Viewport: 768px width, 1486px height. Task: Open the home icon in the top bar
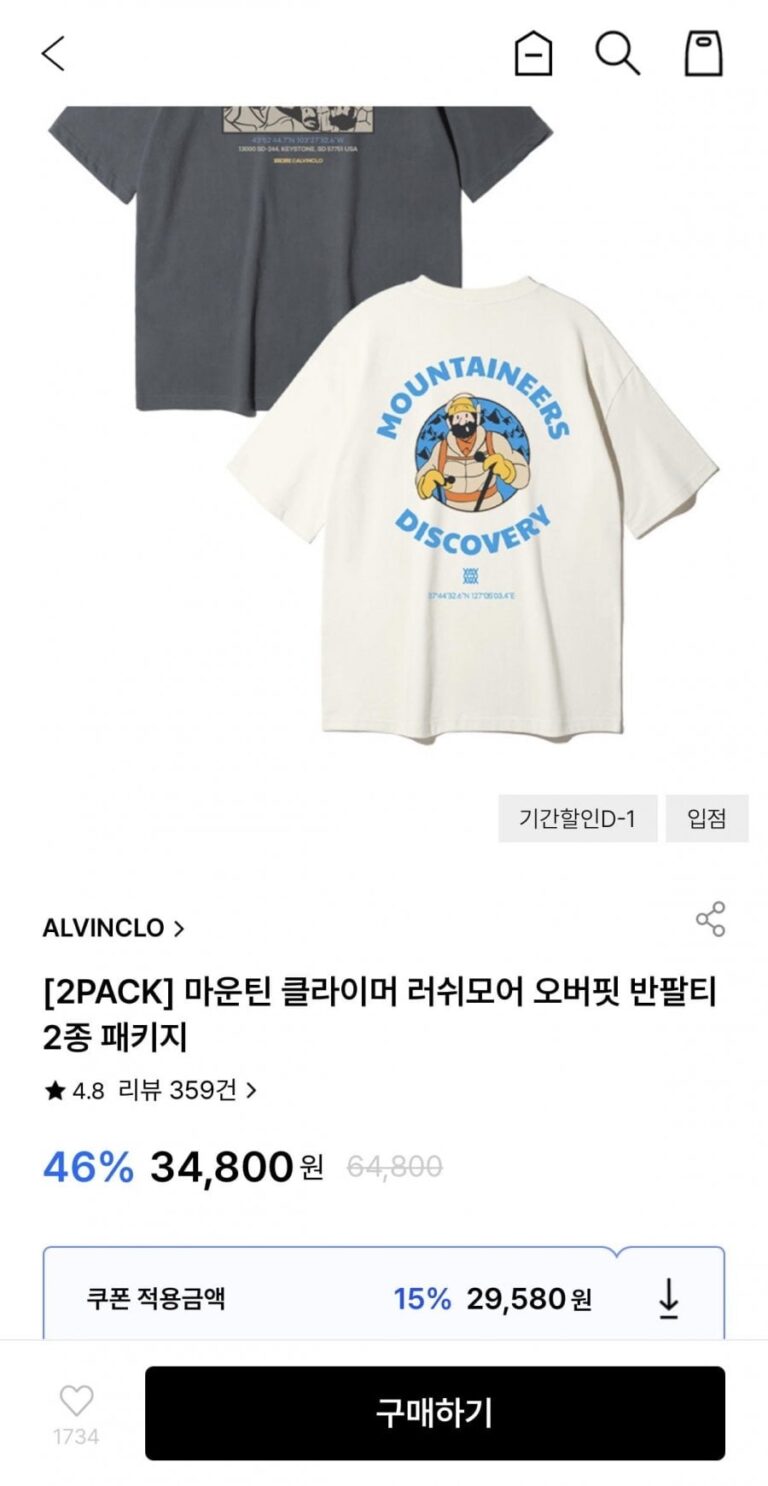[533, 53]
